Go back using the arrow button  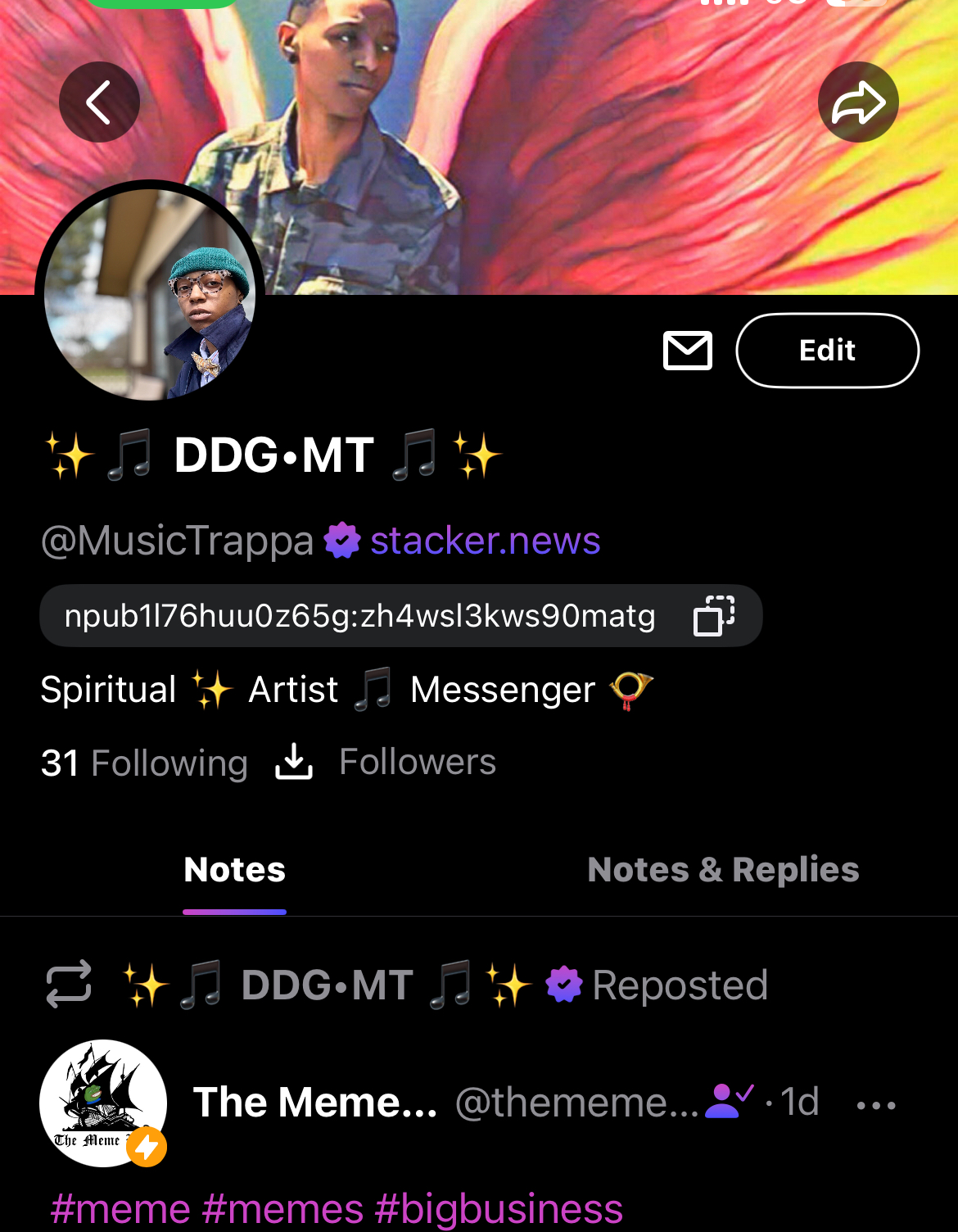99,102
